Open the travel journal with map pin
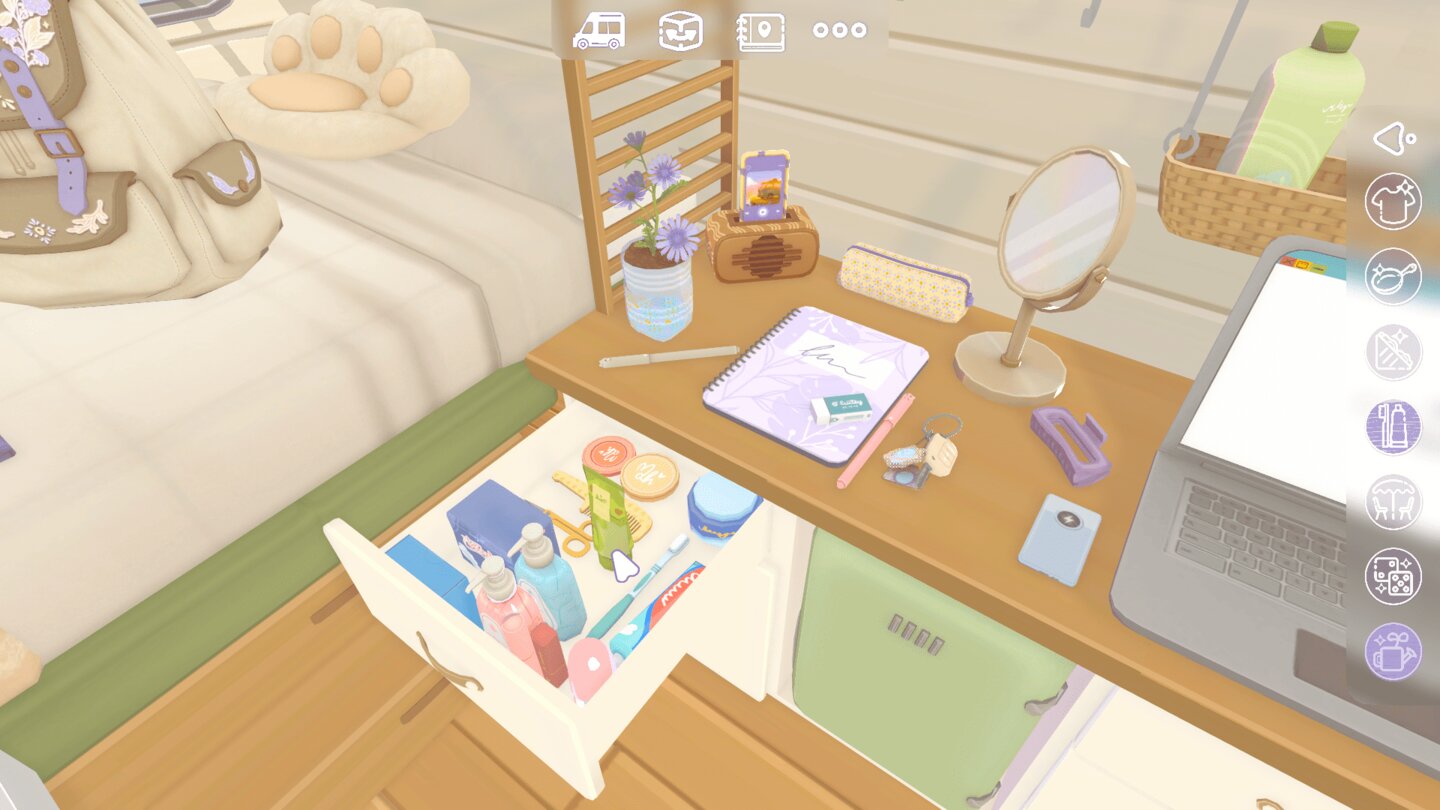Viewport: 1440px width, 810px height. pos(760,31)
